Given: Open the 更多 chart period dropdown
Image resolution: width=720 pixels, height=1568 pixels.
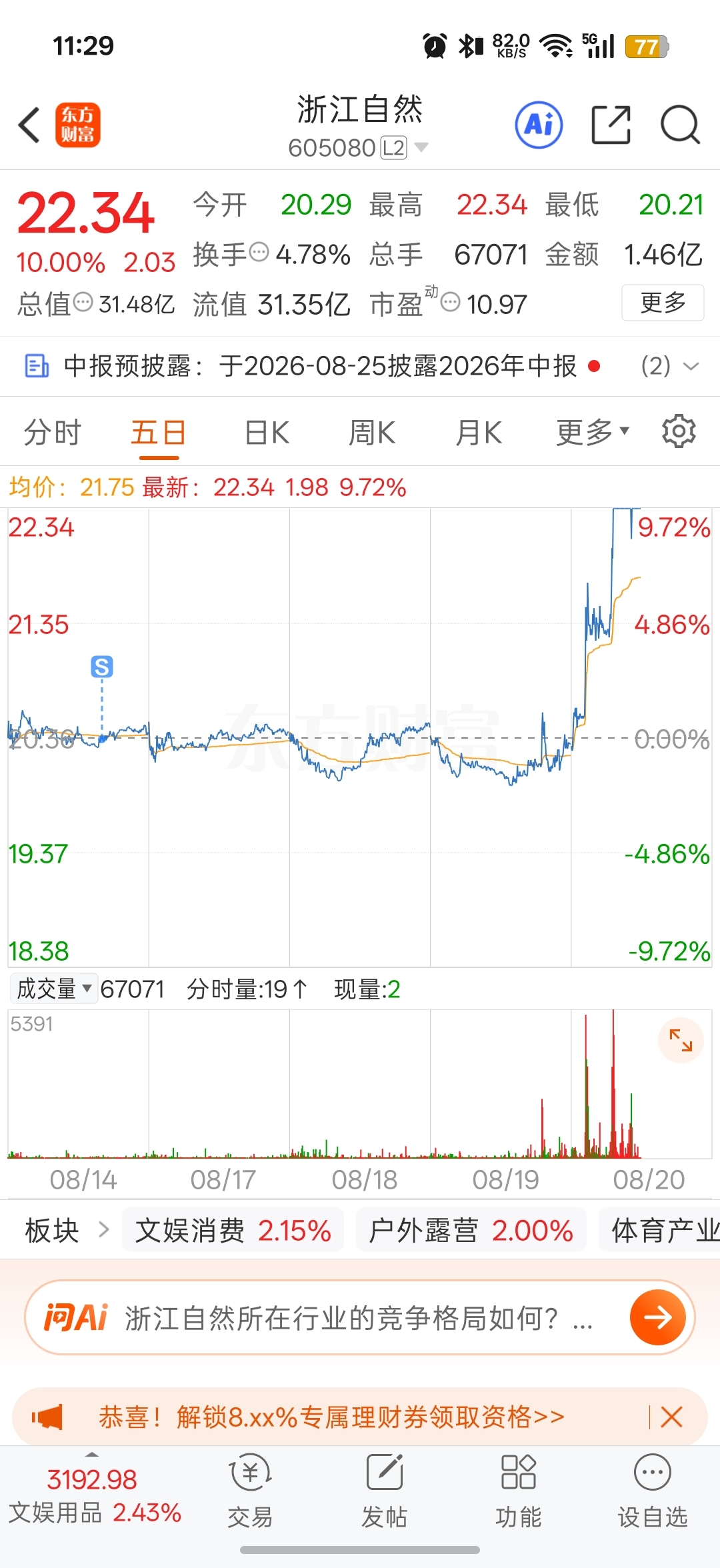Looking at the screenshot, I should point(593,433).
